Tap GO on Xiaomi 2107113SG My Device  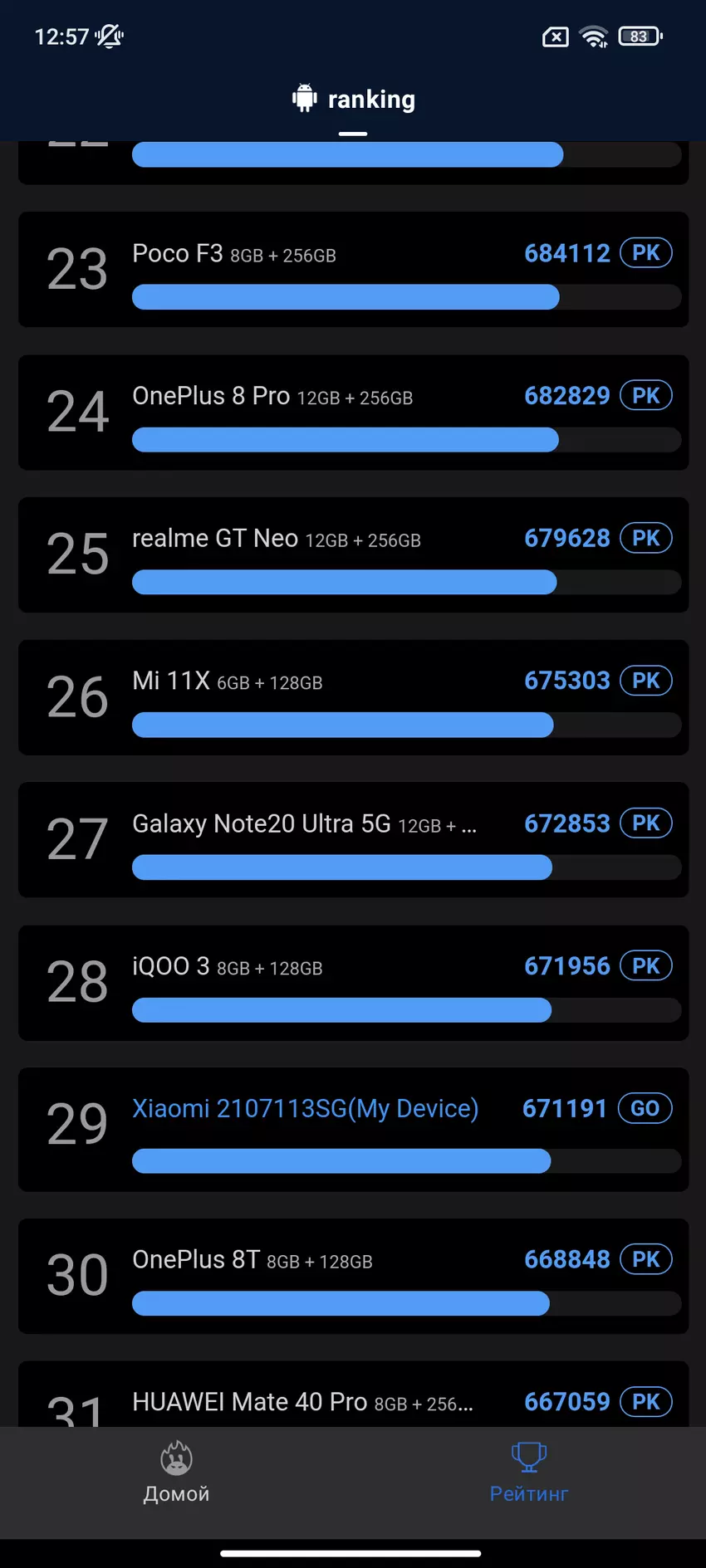point(645,1108)
